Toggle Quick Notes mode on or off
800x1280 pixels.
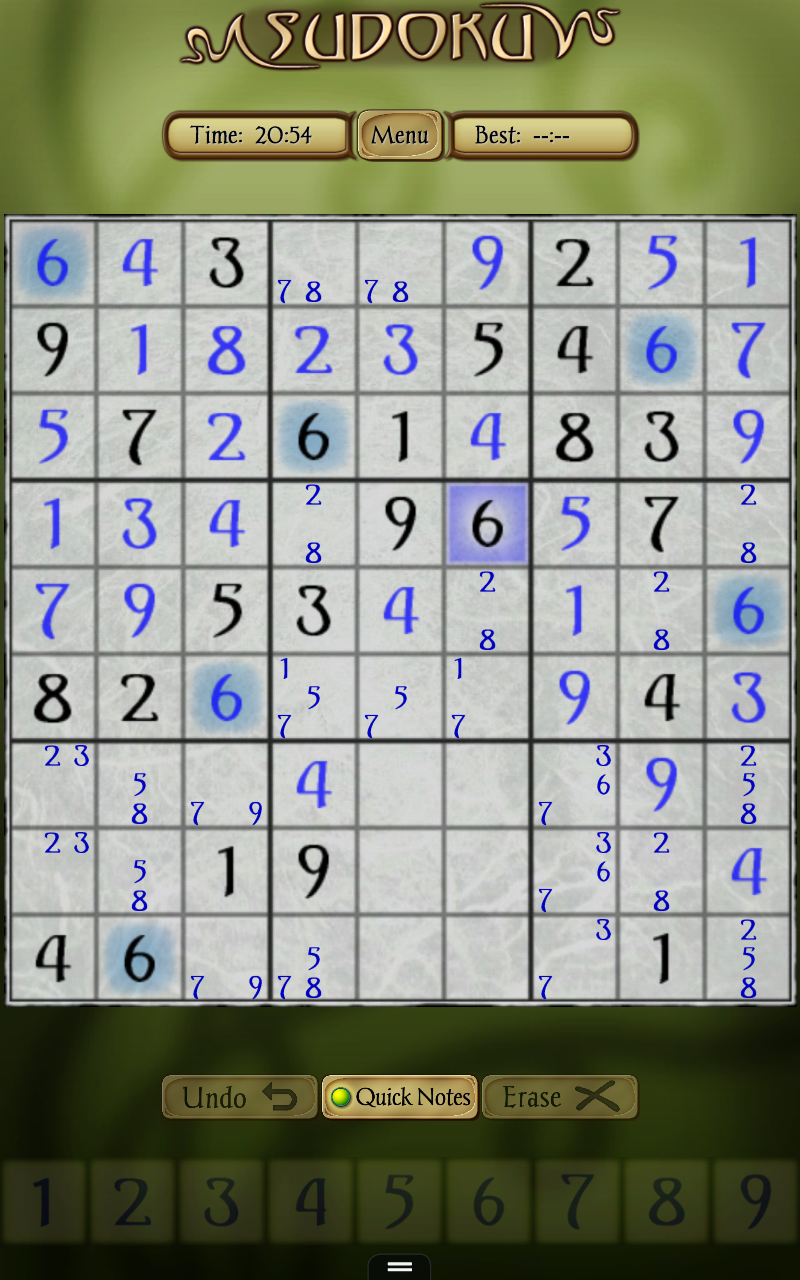[x=399, y=1096]
